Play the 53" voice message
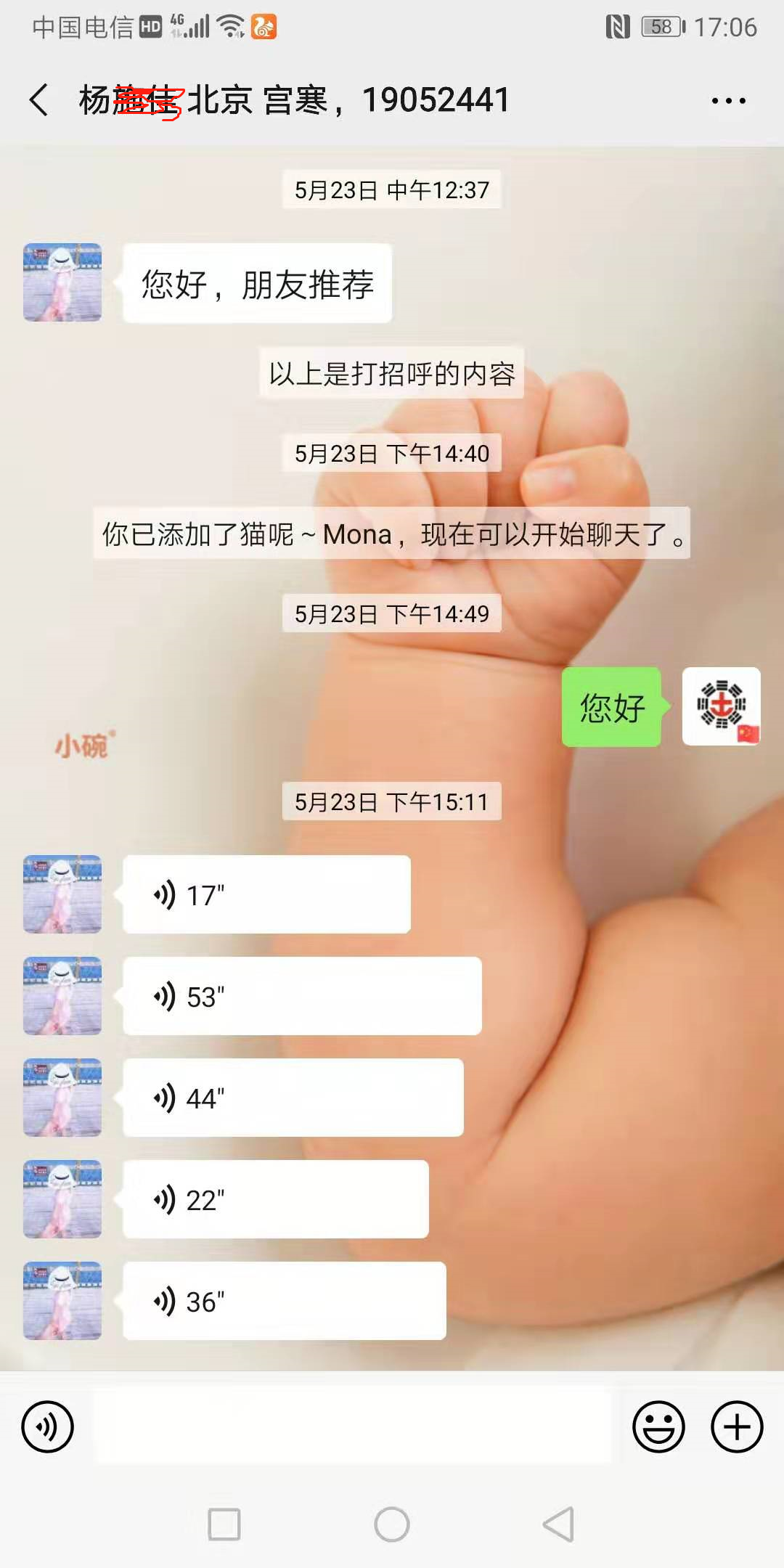Image resolution: width=784 pixels, height=1568 pixels. coord(302,996)
